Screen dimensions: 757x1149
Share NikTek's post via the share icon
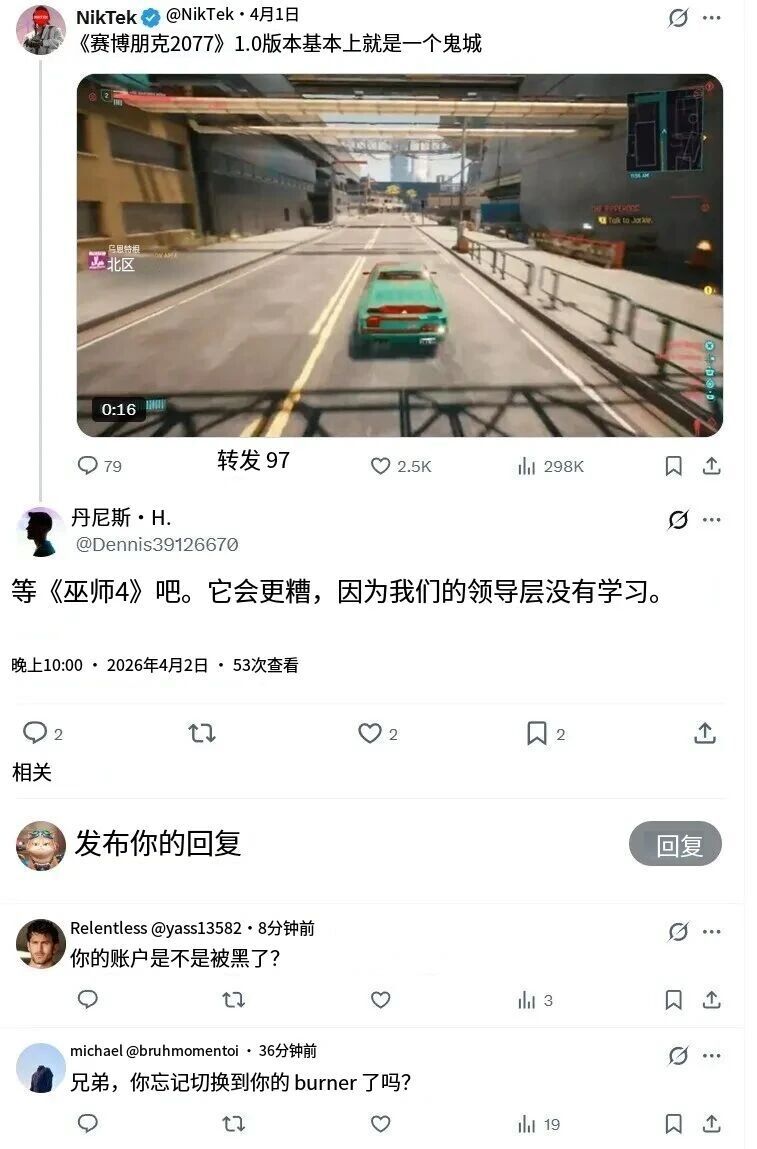pos(712,465)
